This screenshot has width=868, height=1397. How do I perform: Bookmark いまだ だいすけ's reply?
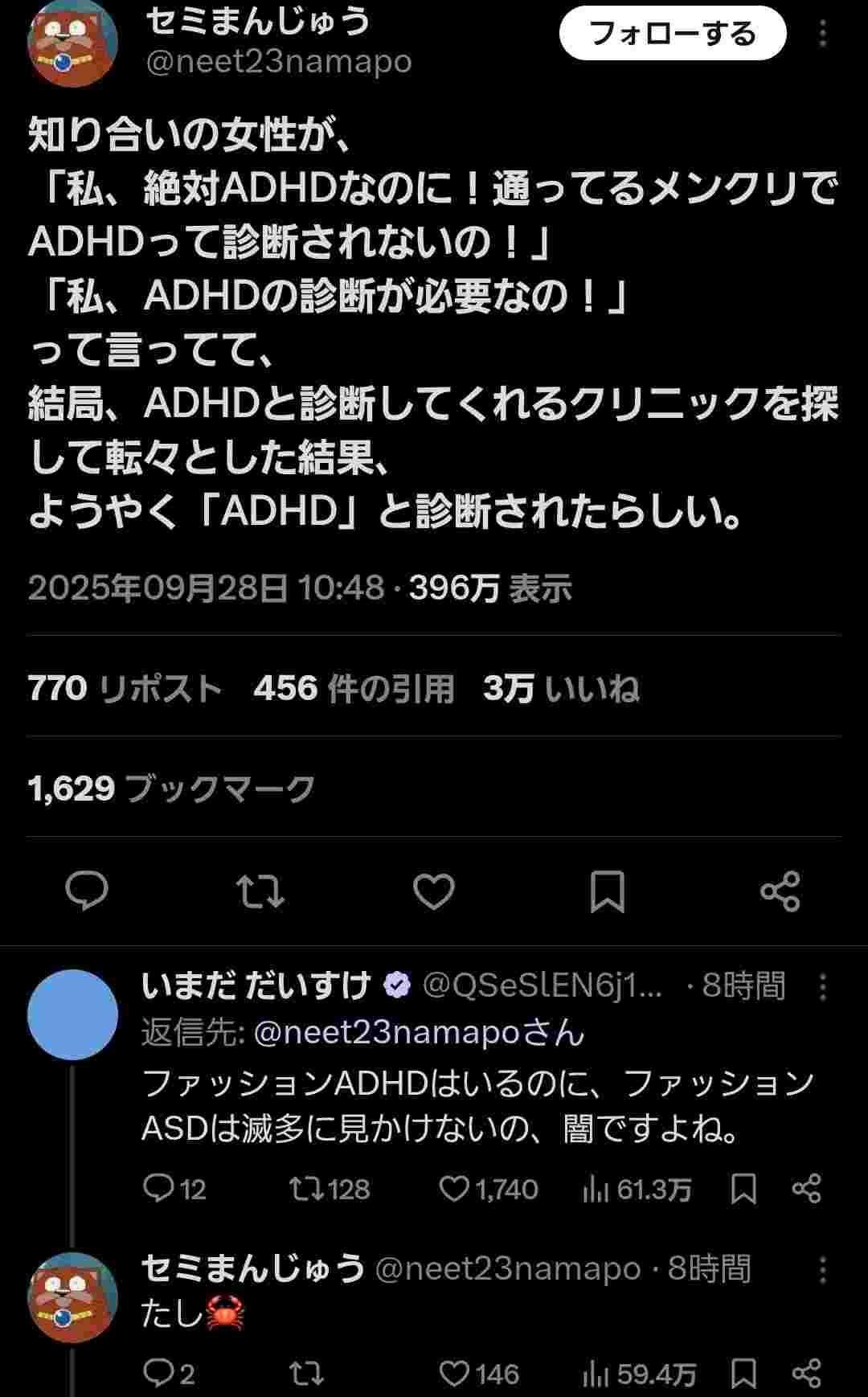[x=743, y=1189]
